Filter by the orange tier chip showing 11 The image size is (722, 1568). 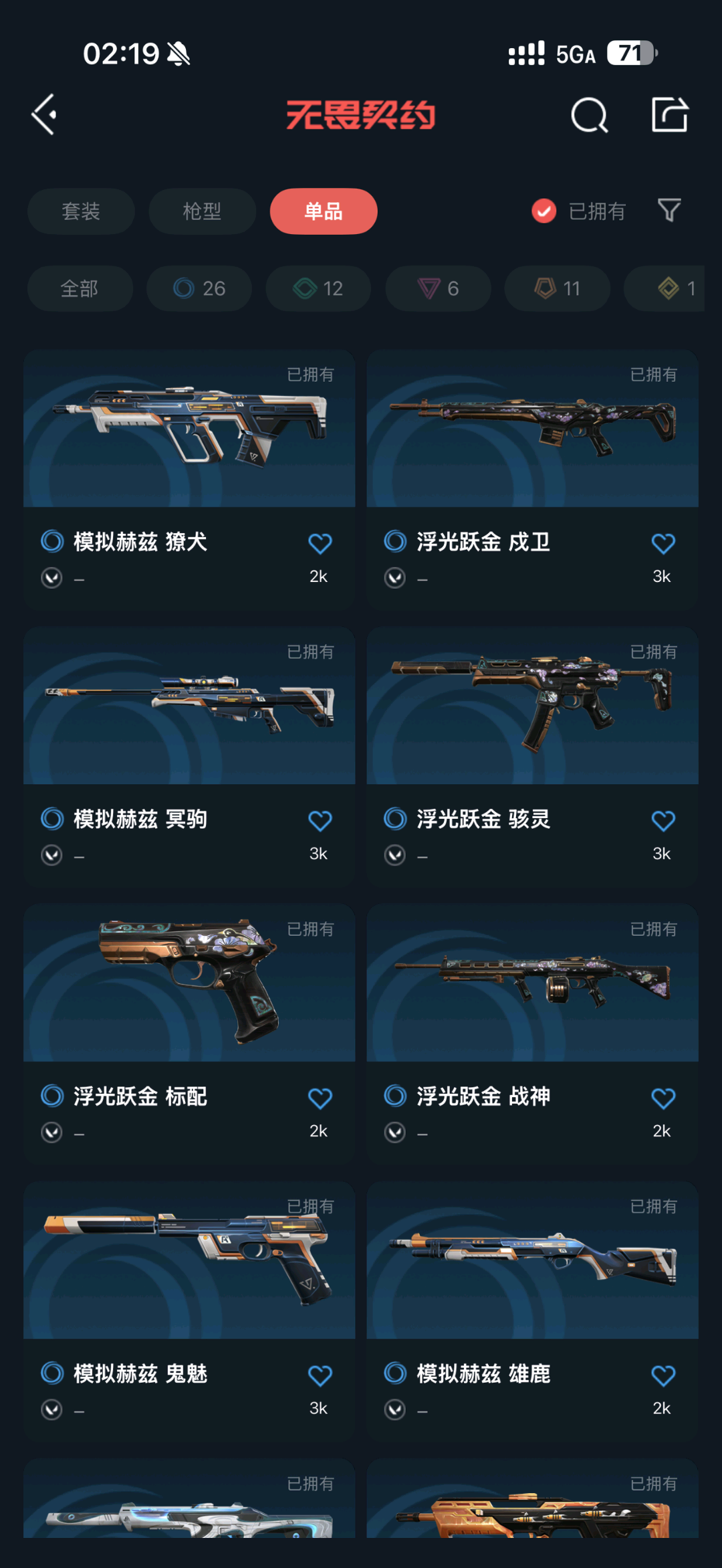(557, 288)
